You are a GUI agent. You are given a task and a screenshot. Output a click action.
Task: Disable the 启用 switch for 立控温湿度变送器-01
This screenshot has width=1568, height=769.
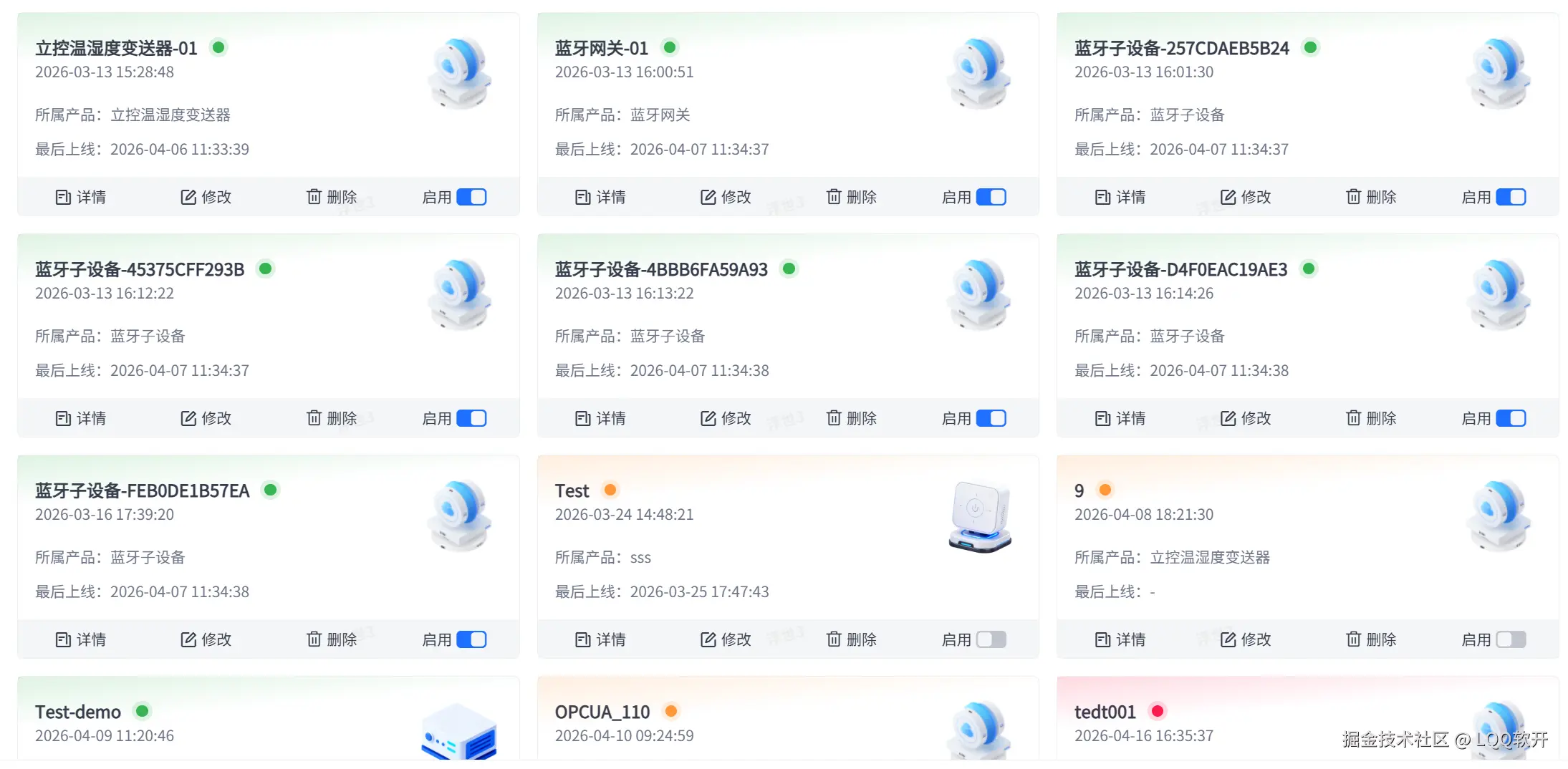471,197
